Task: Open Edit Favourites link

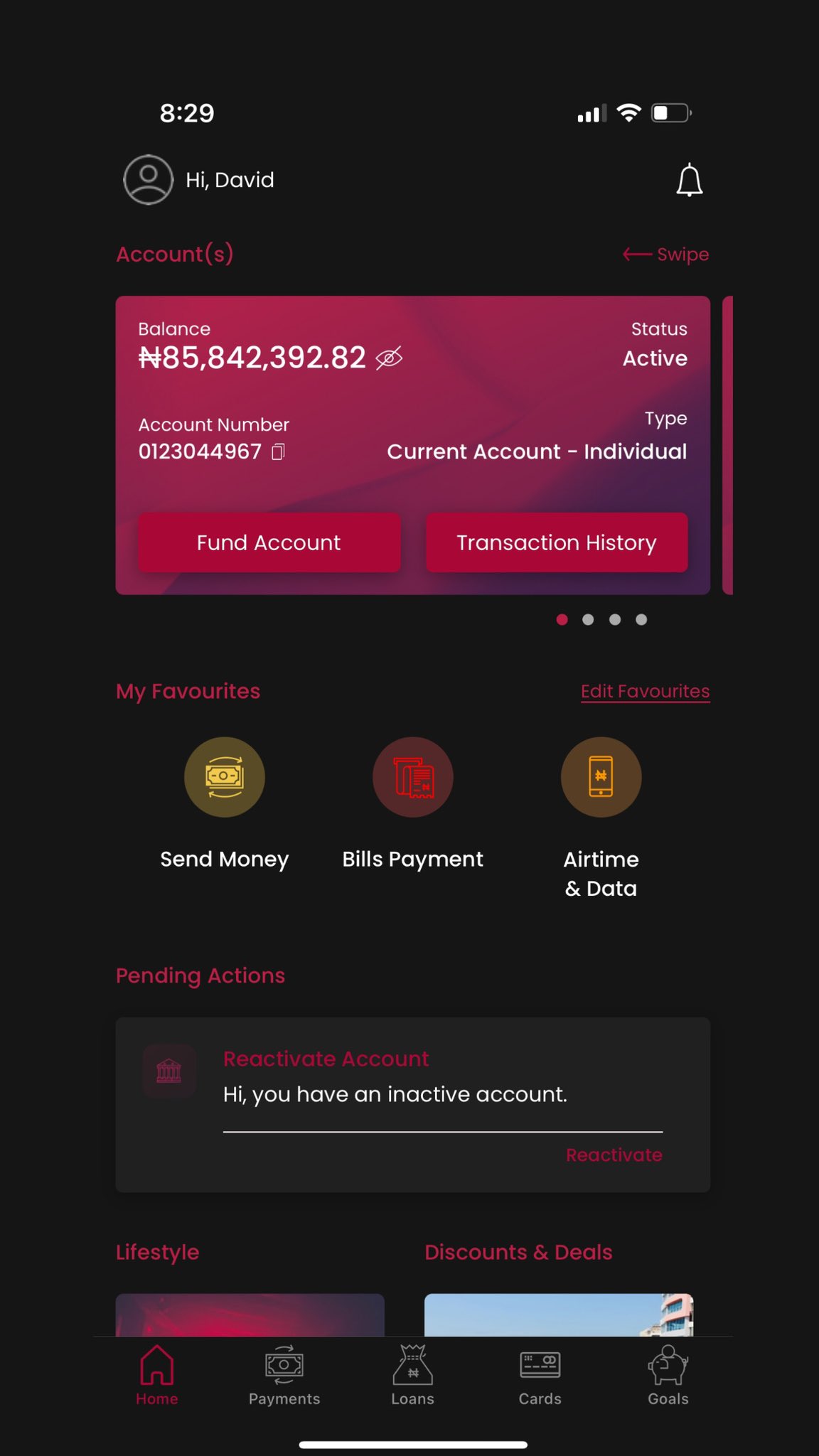Action: 645,691
